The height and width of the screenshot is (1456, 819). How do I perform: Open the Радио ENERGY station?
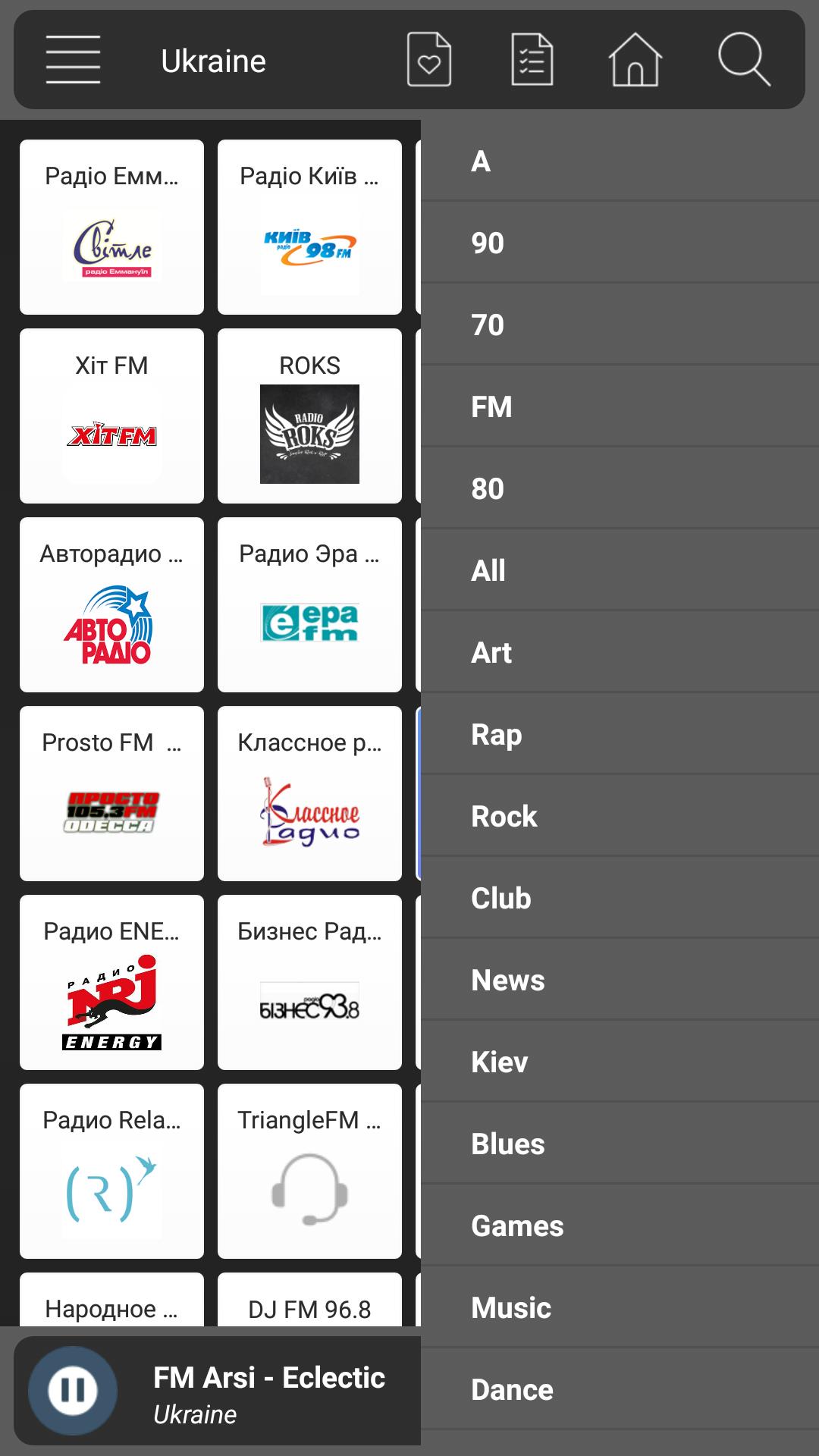(x=111, y=982)
